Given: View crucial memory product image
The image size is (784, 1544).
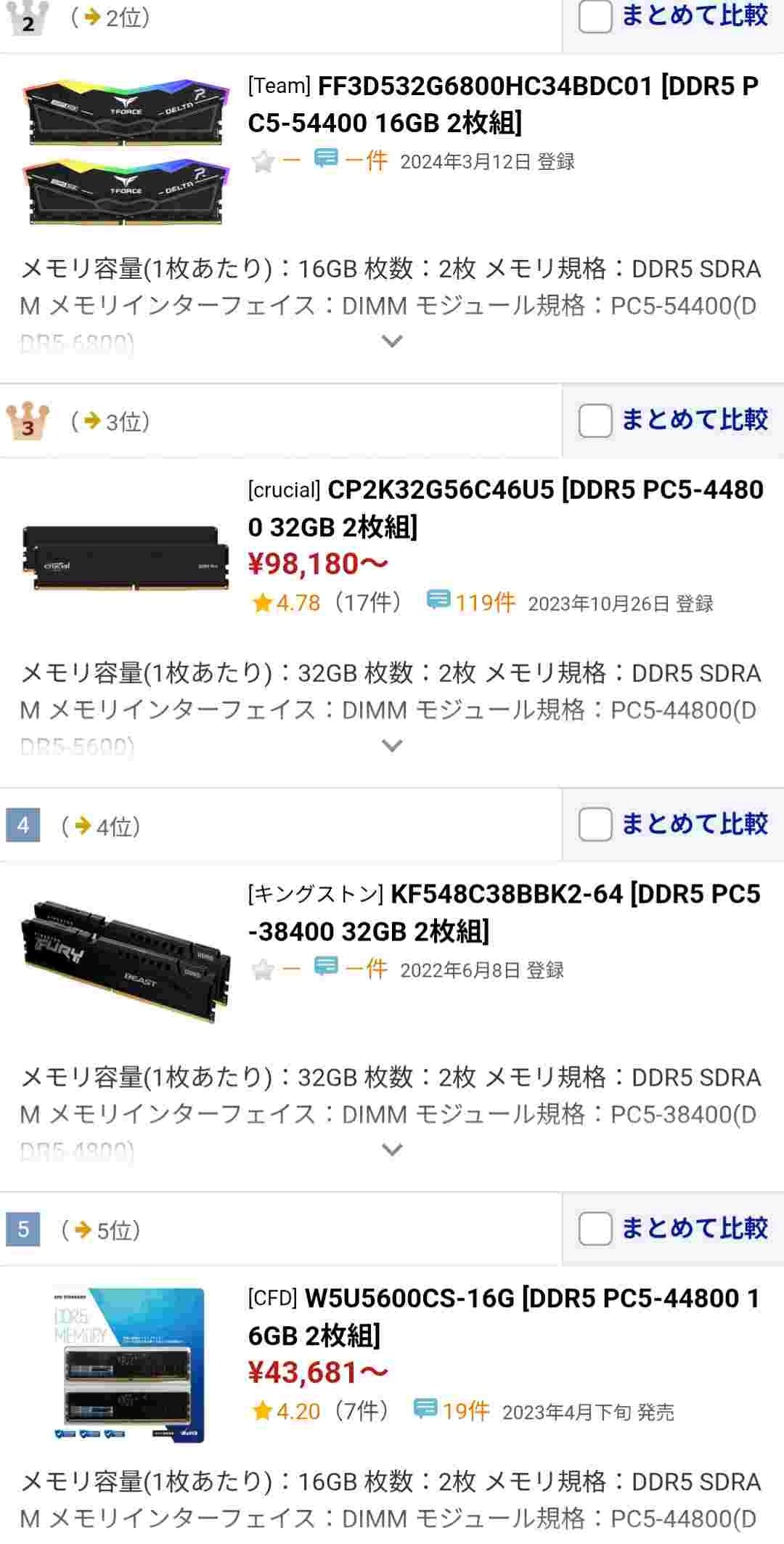Looking at the screenshot, I should click(126, 558).
